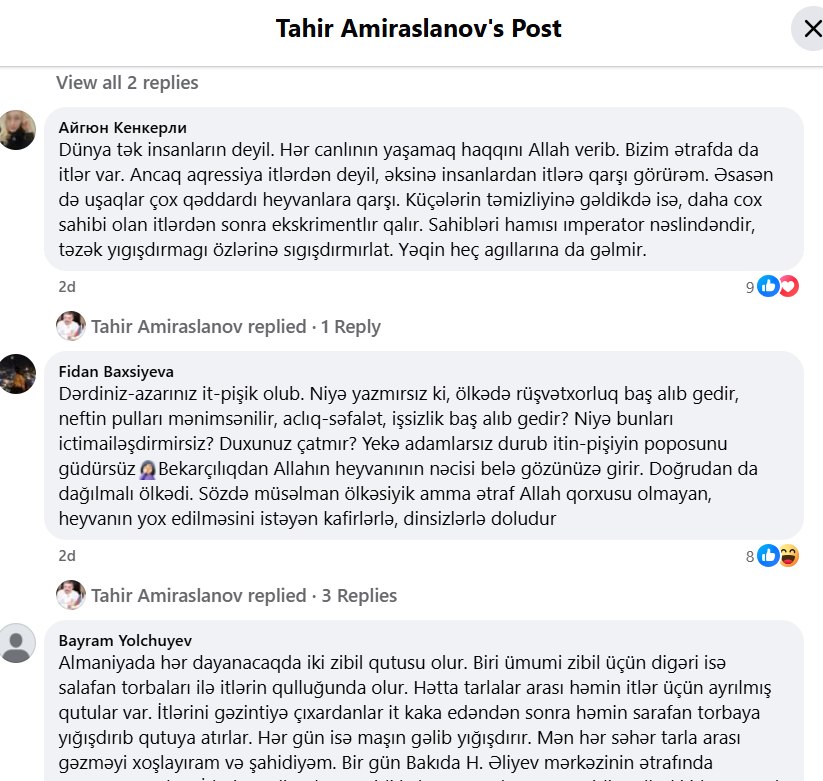Tap Айгюн Кенкерли's profile picture
Screen dimensions: 823x781
click(x=17, y=130)
